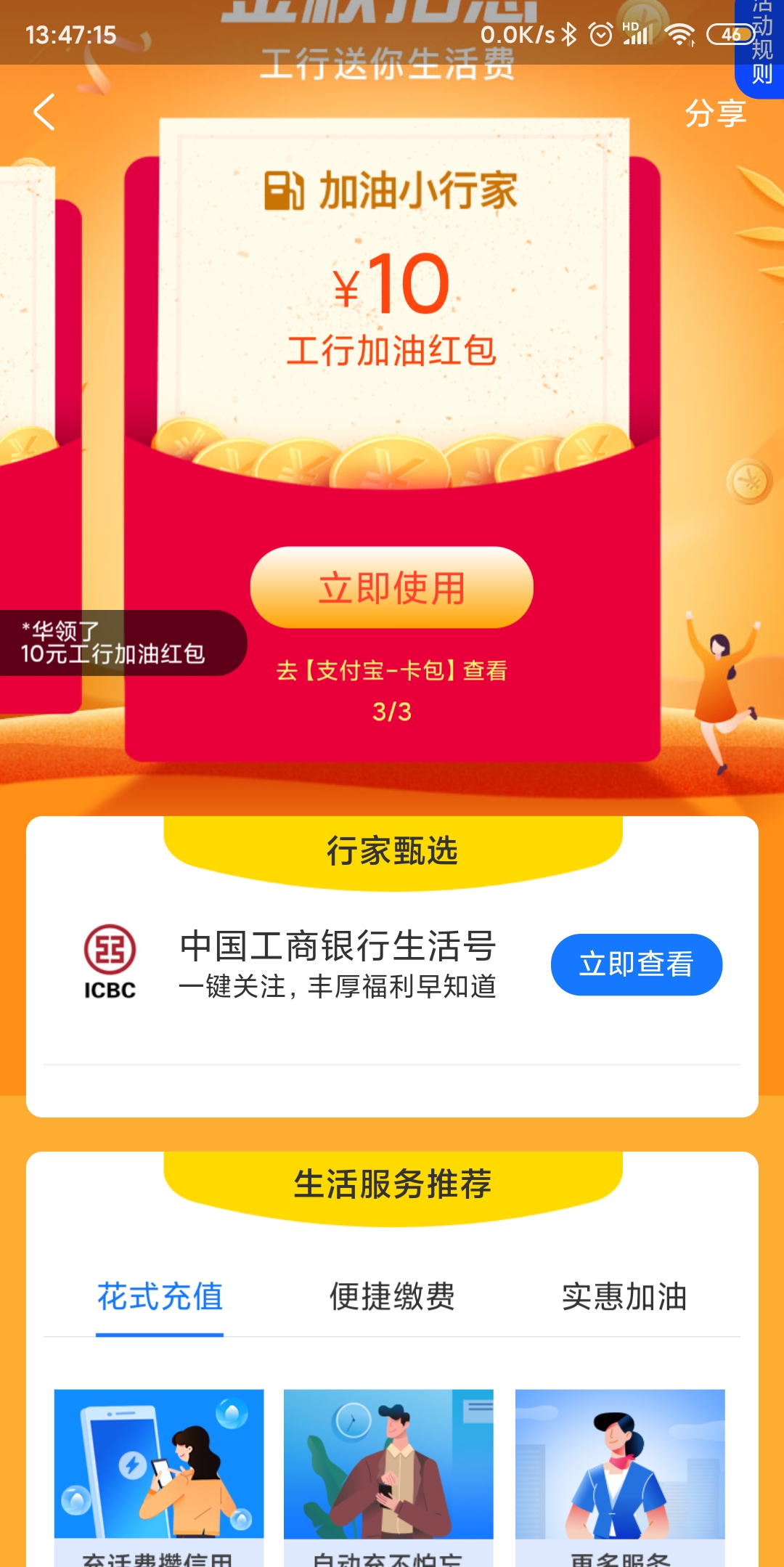Go back using the top-left arrow

(45, 113)
